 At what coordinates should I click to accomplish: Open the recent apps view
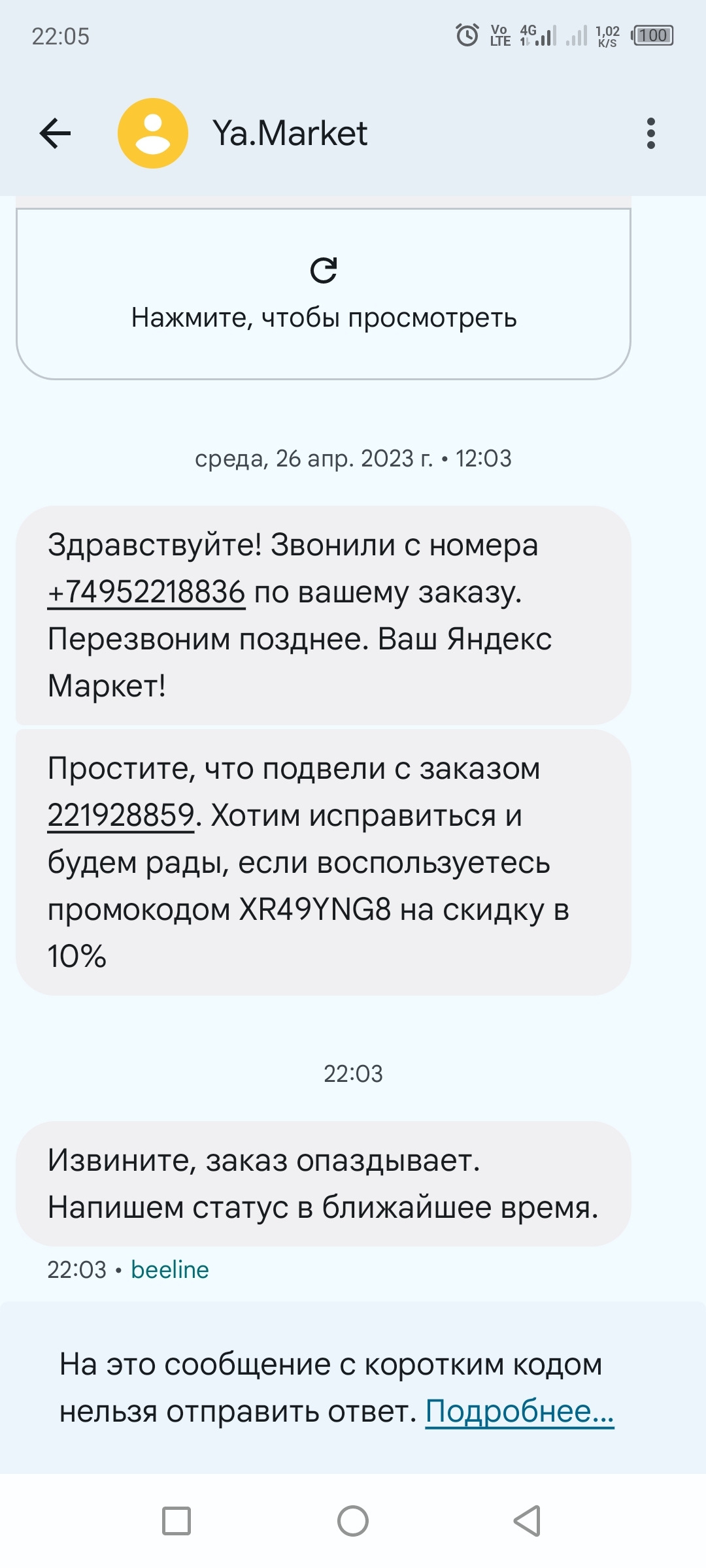pos(176,1521)
